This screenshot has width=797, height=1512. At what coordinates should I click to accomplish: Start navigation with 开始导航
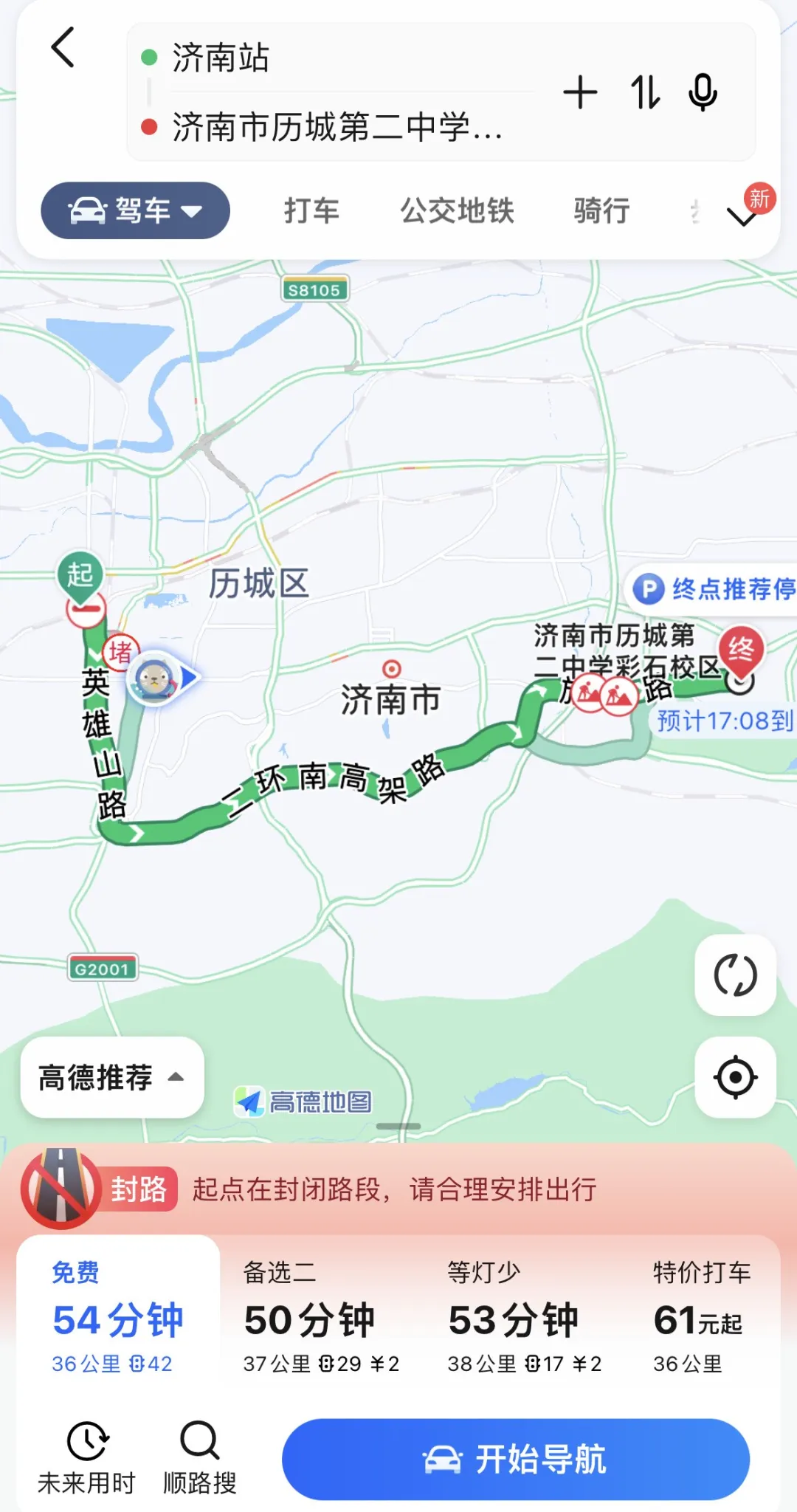(516, 1459)
